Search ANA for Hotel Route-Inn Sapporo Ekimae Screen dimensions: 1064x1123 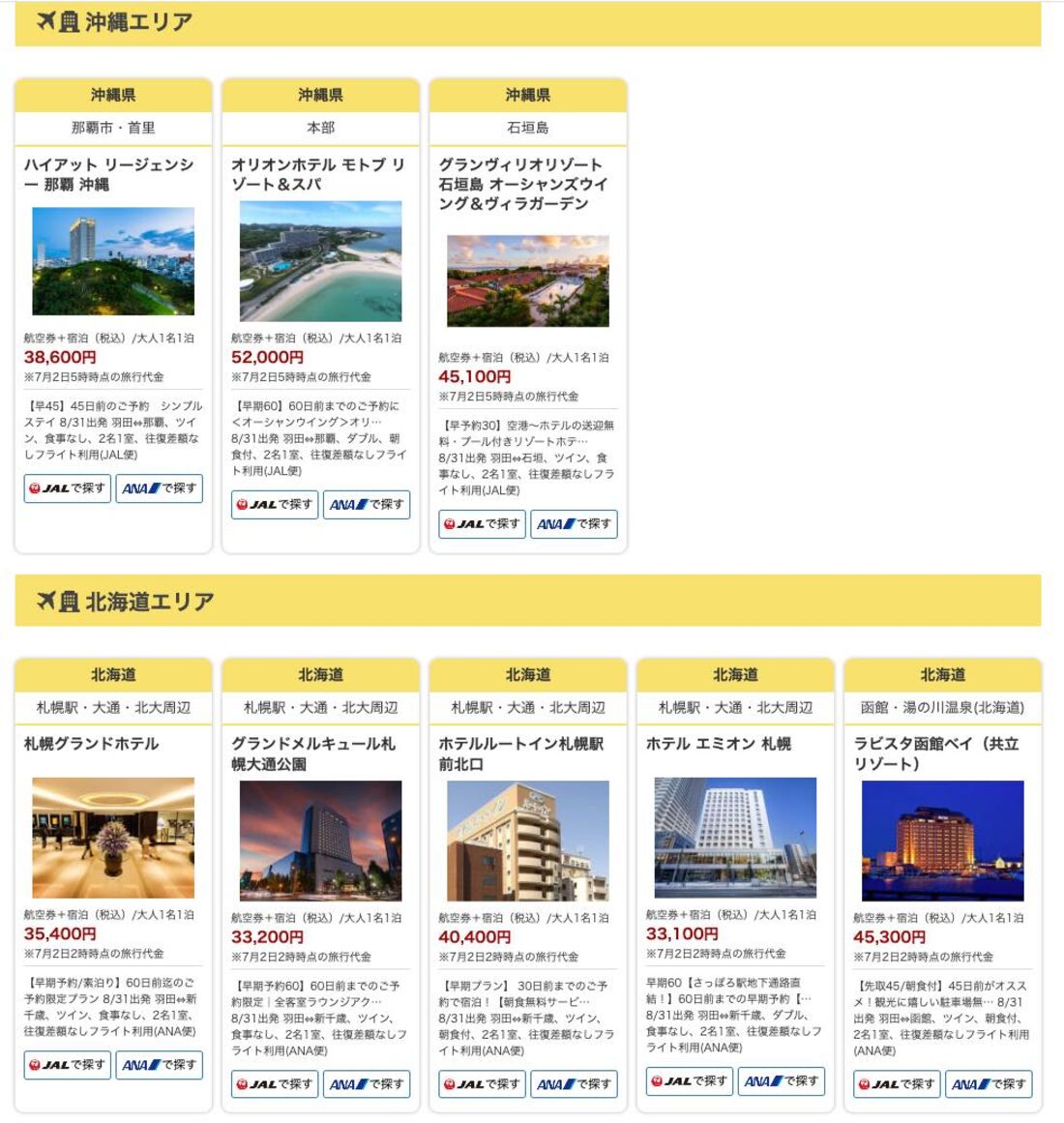(x=574, y=1084)
